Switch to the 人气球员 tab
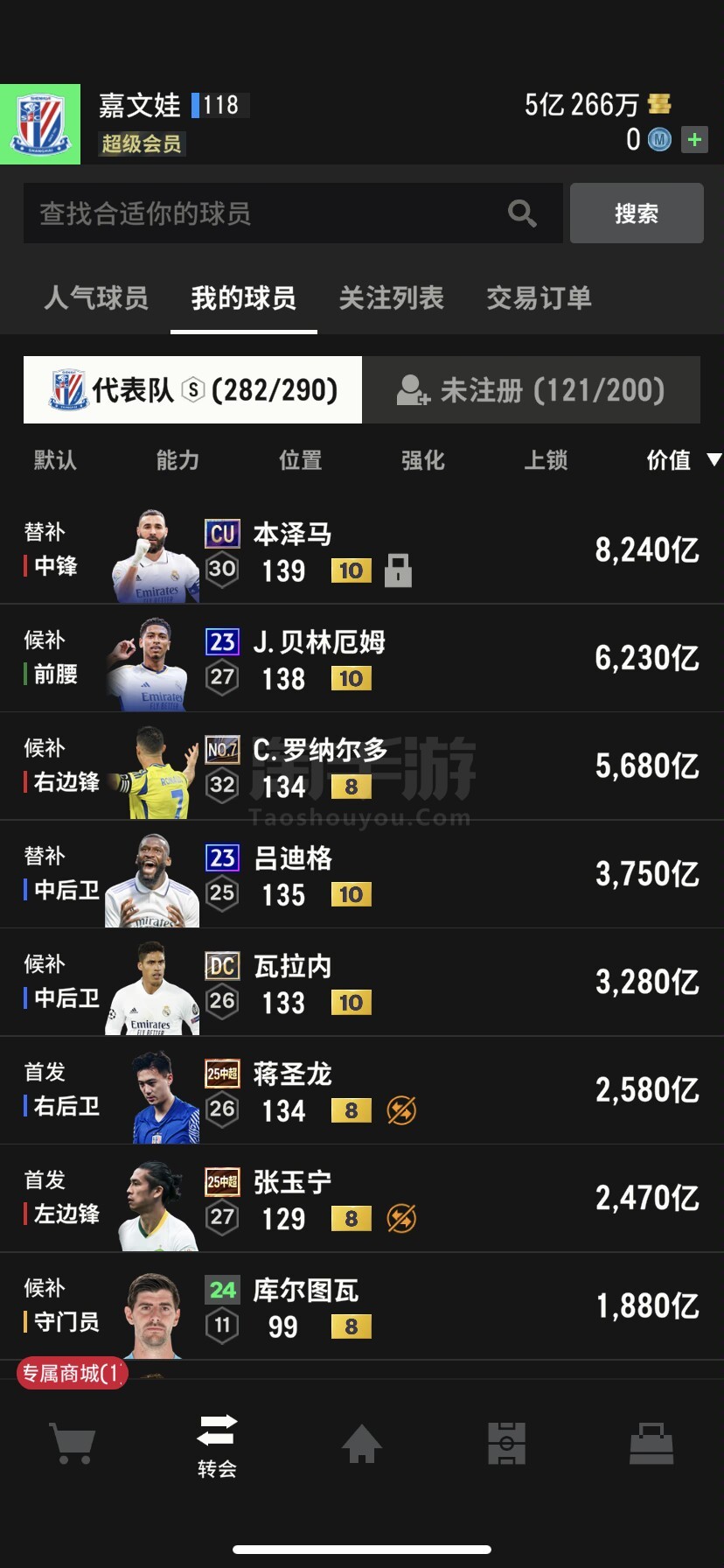This screenshot has width=724, height=1568. point(96,298)
